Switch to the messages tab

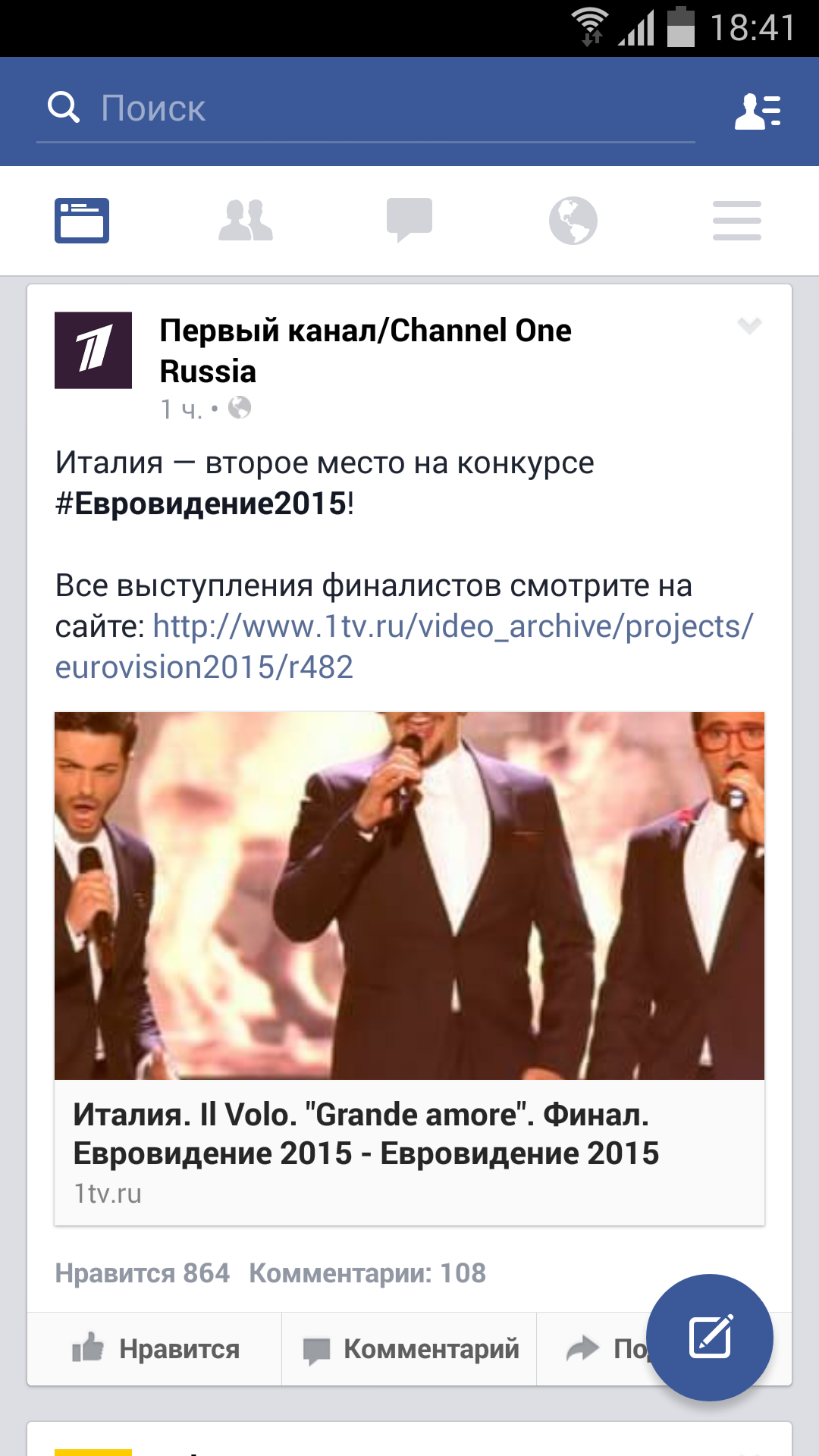point(409,221)
